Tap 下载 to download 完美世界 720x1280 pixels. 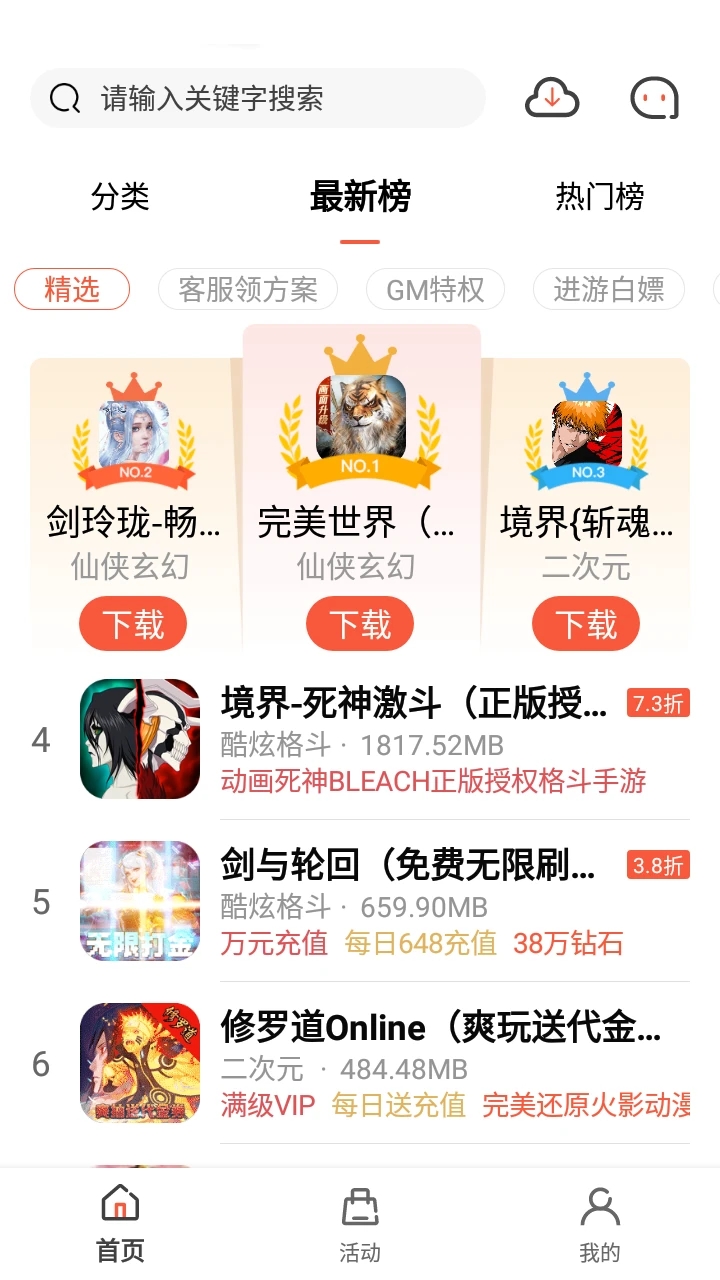[x=360, y=623]
